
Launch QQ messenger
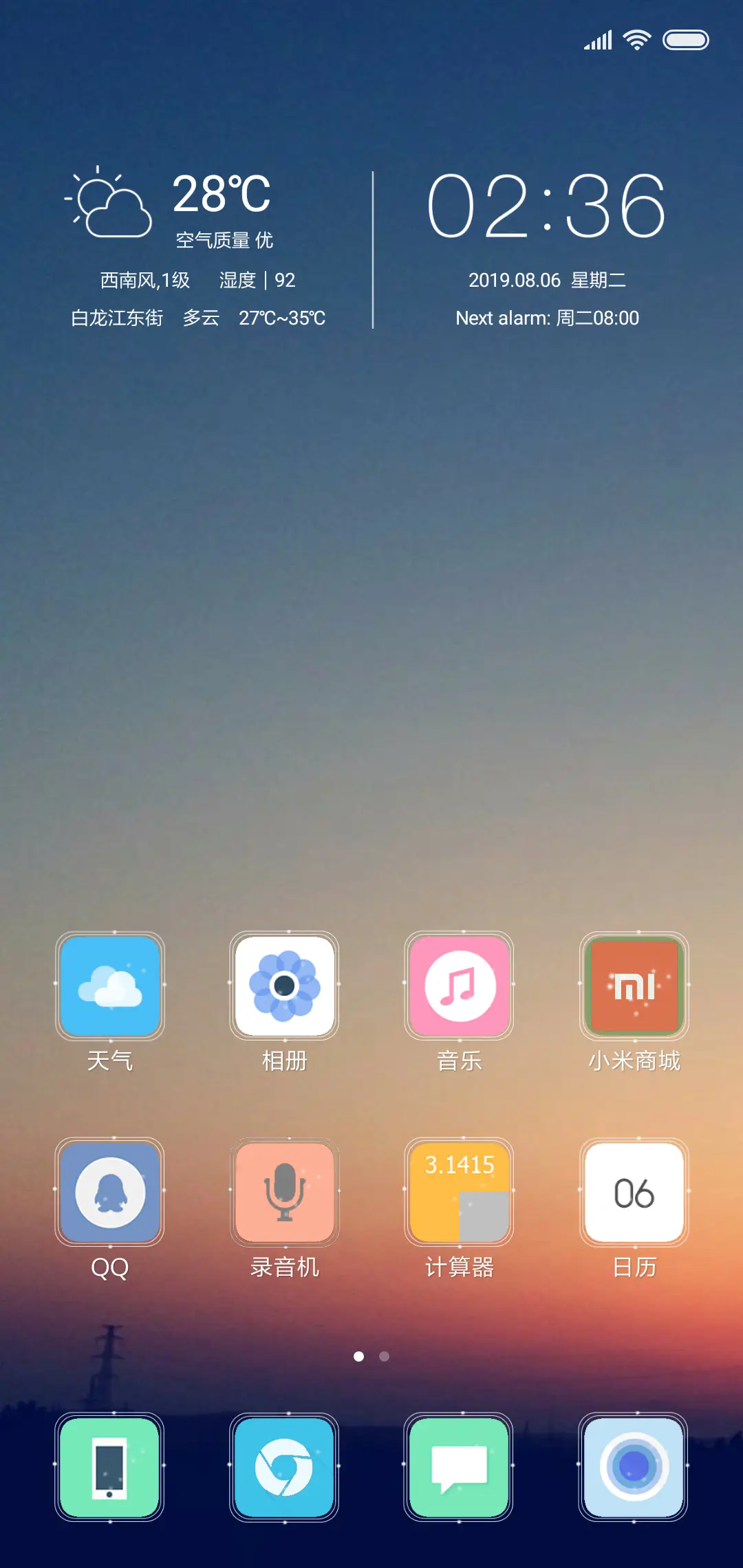pyautogui.click(x=110, y=1192)
